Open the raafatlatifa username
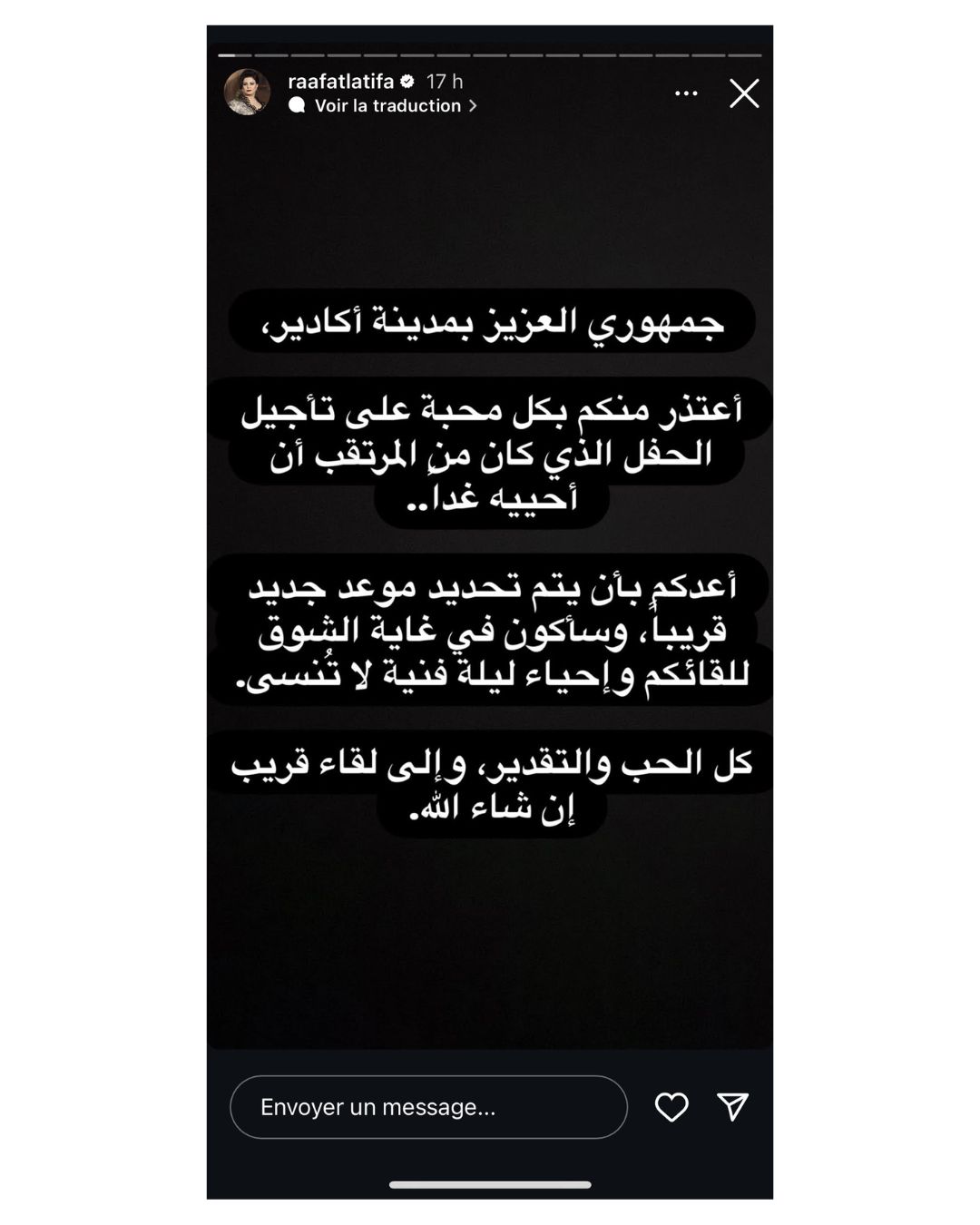The height and width of the screenshot is (1225, 980). [340, 82]
